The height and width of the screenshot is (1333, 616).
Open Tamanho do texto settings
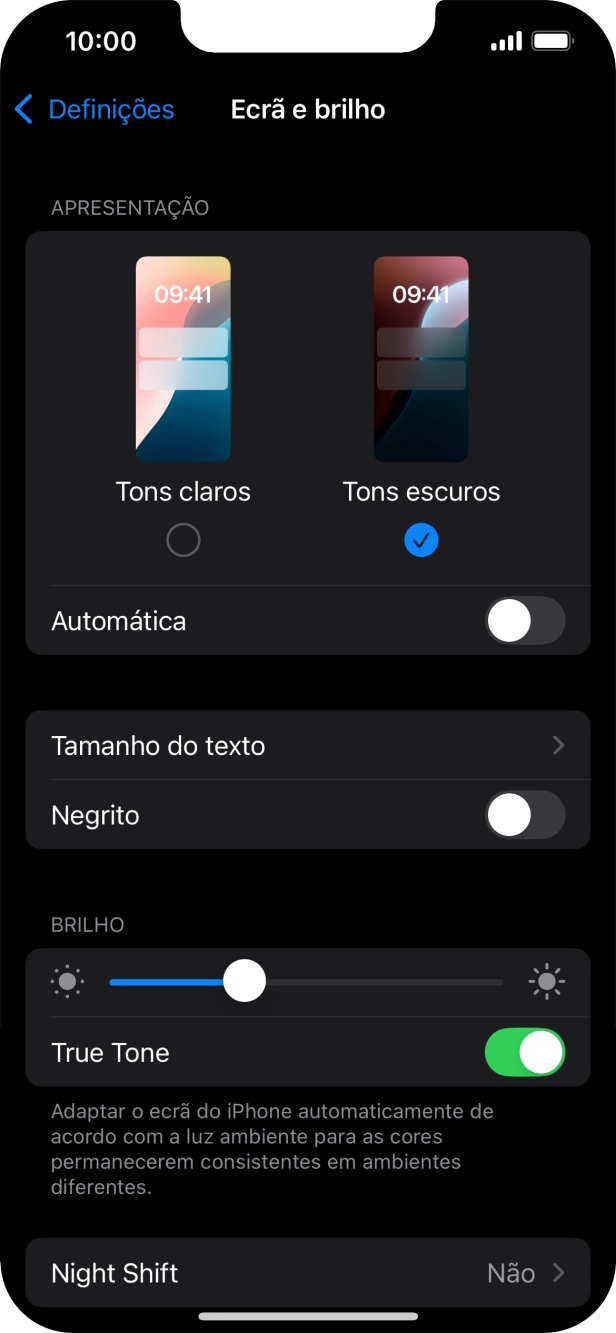(x=307, y=746)
